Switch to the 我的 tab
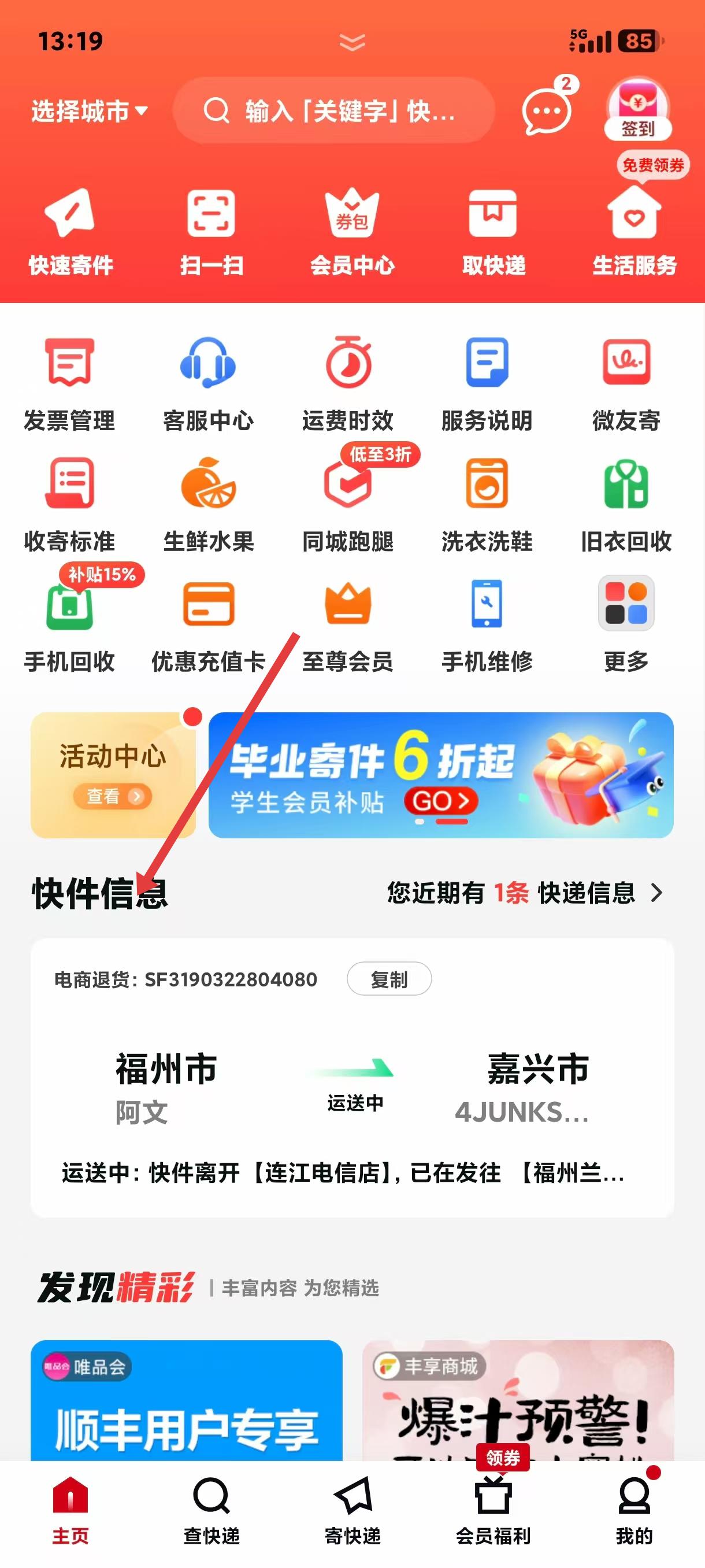Screen dimensions: 705x1568 634,1510
